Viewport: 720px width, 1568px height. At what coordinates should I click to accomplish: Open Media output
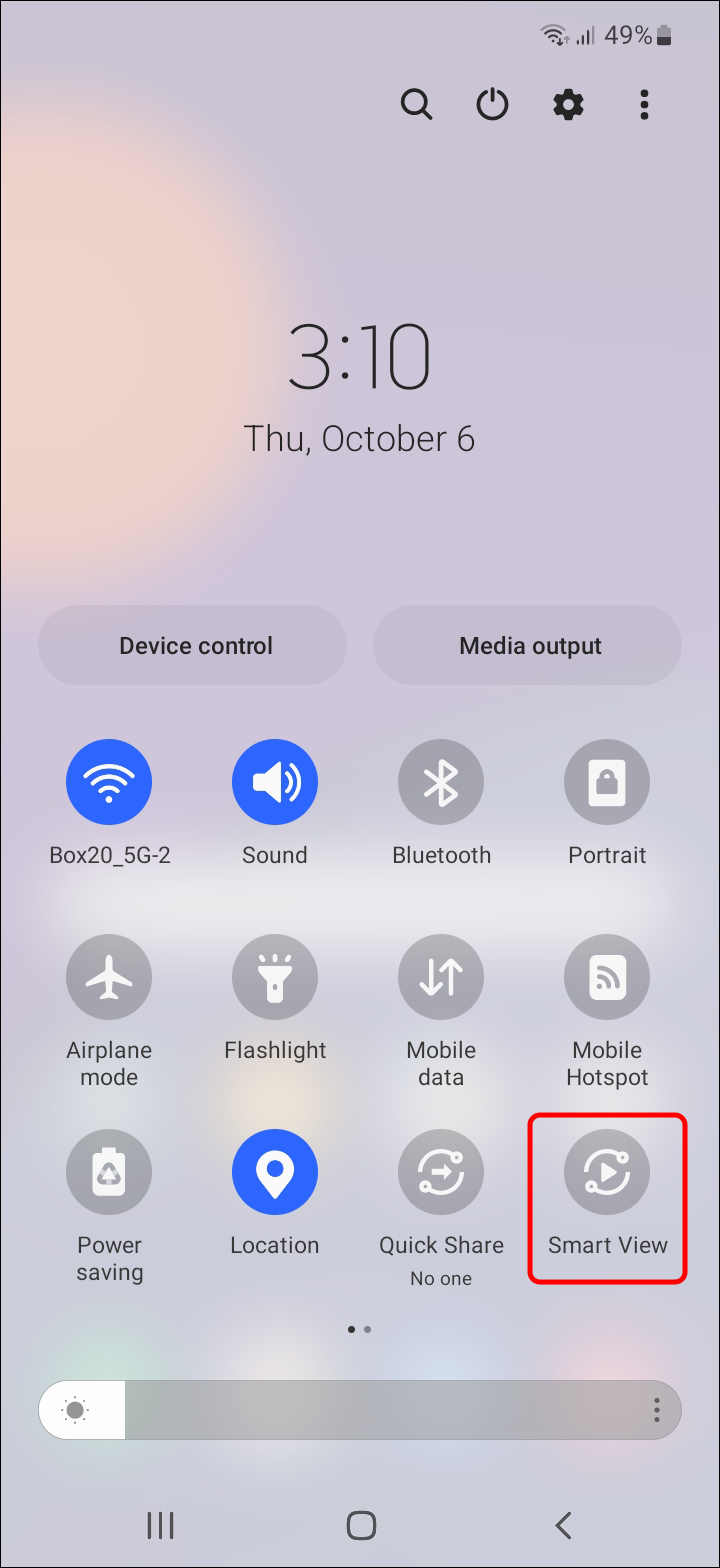(x=528, y=646)
